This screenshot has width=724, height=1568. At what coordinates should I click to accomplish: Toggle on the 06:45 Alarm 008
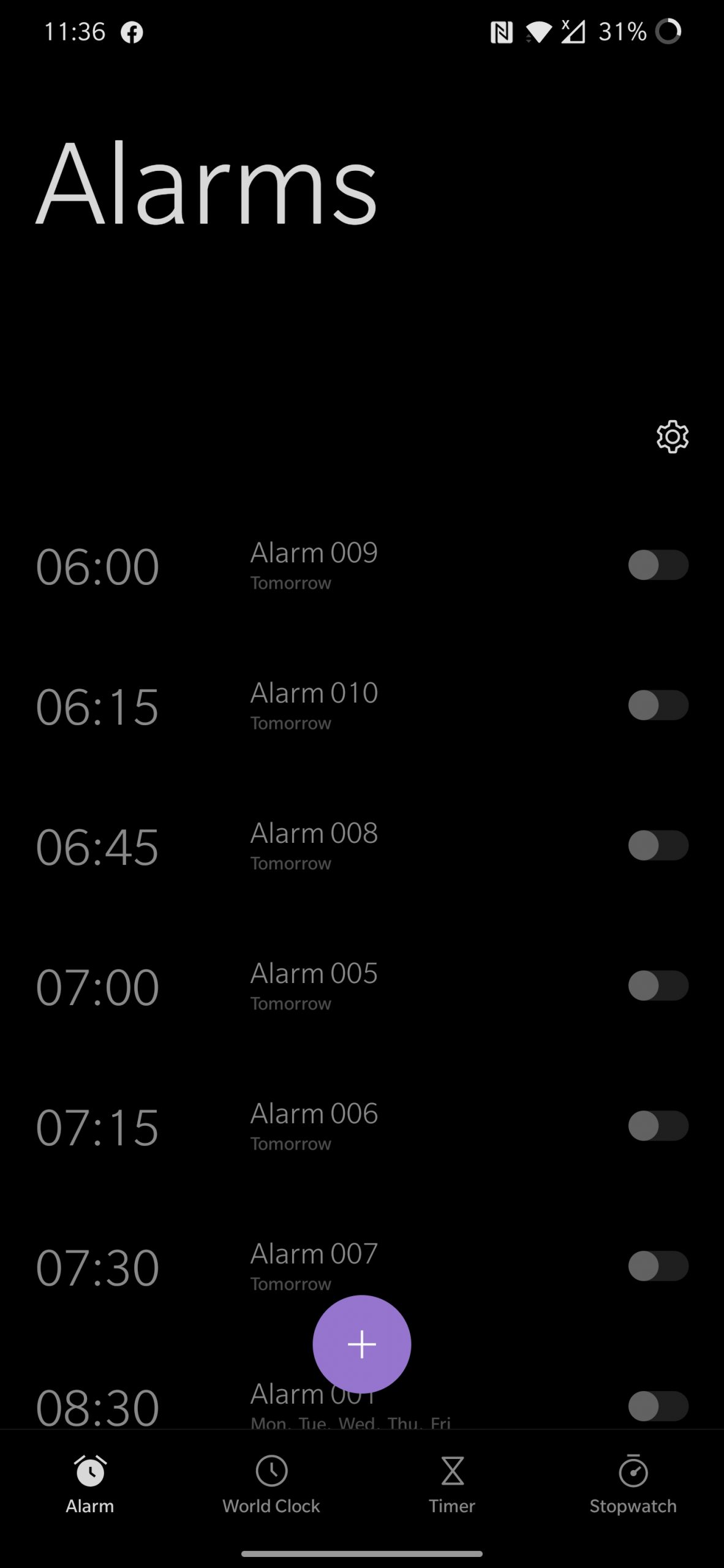click(x=658, y=845)
